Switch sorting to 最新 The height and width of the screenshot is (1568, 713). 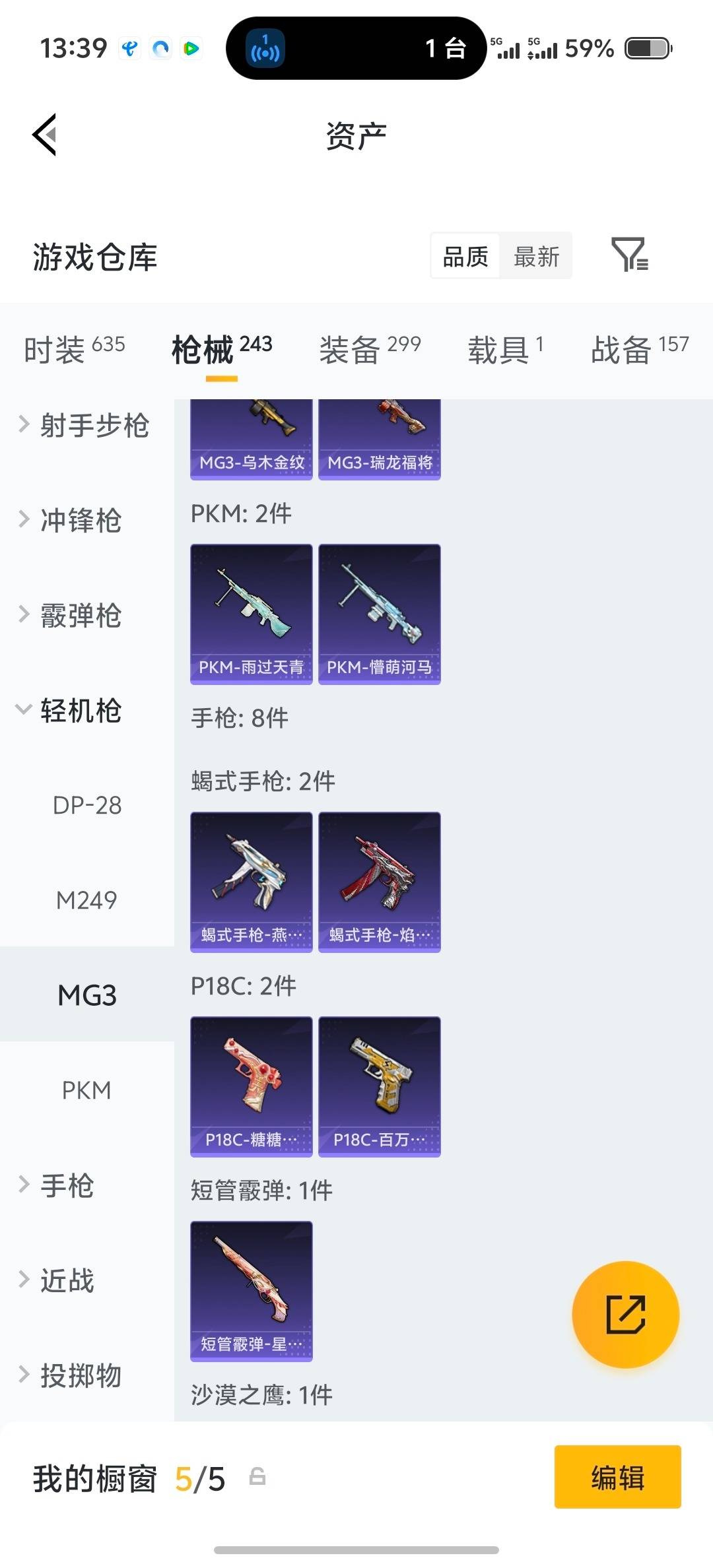tap(536, 256)
